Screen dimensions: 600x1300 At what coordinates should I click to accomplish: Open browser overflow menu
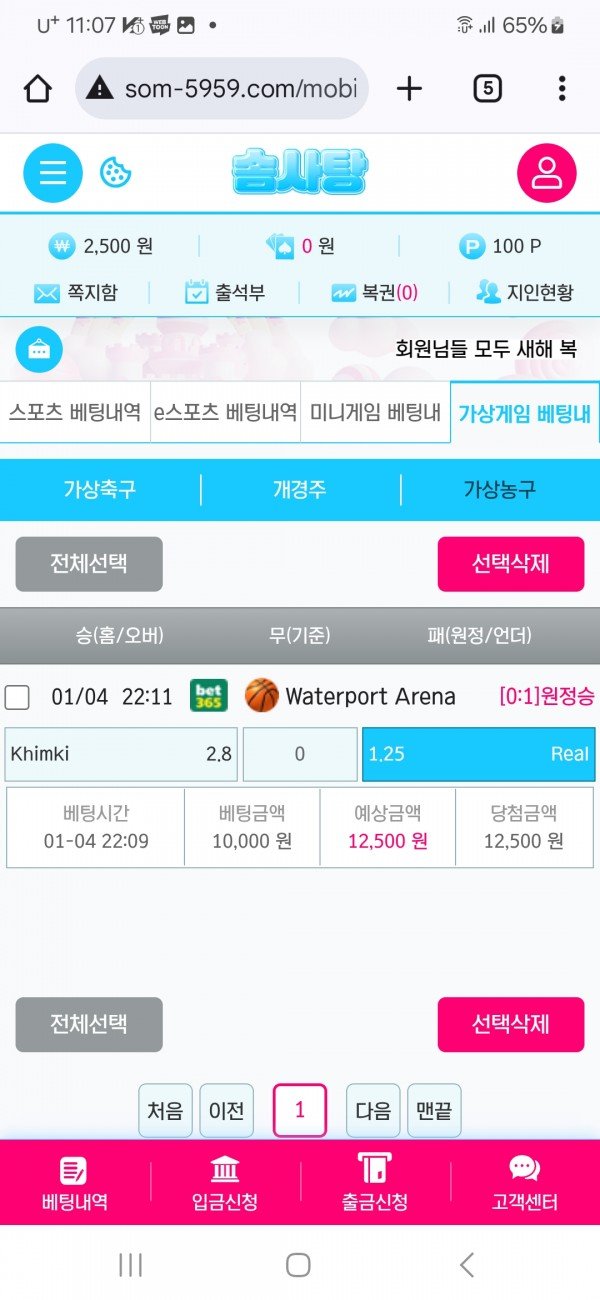(562, 88)
